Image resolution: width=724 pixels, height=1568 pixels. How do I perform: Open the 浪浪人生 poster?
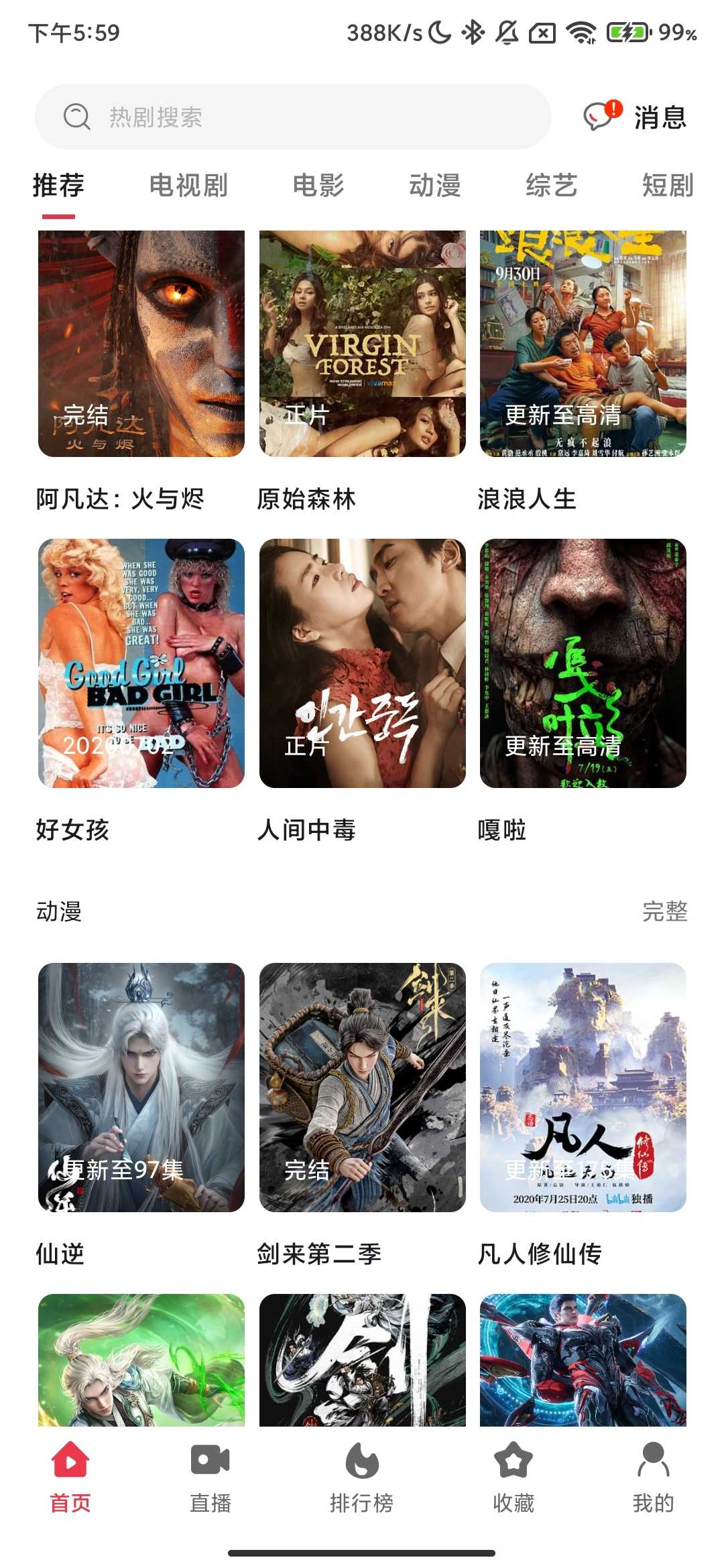(x=583, y=344)
